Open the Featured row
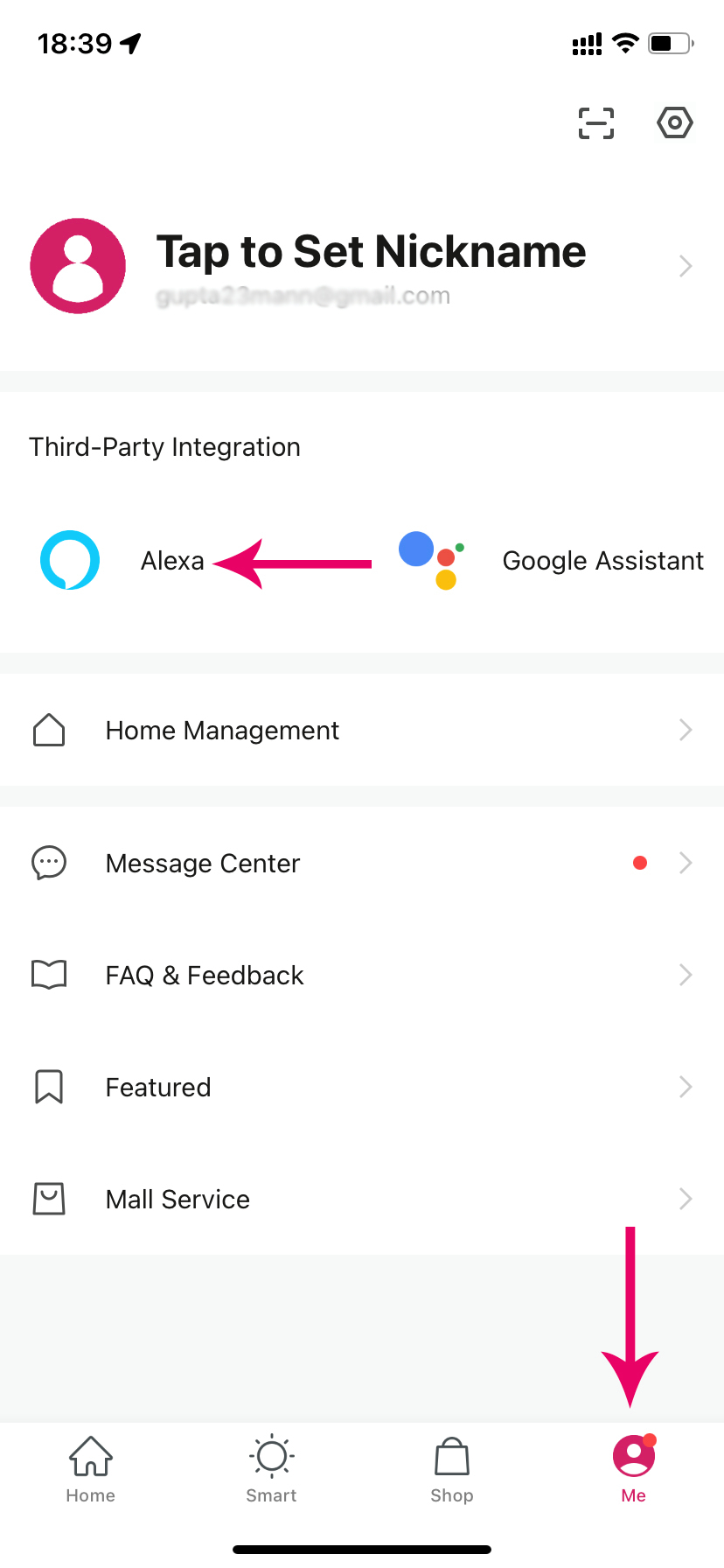 click(362, 1087)
